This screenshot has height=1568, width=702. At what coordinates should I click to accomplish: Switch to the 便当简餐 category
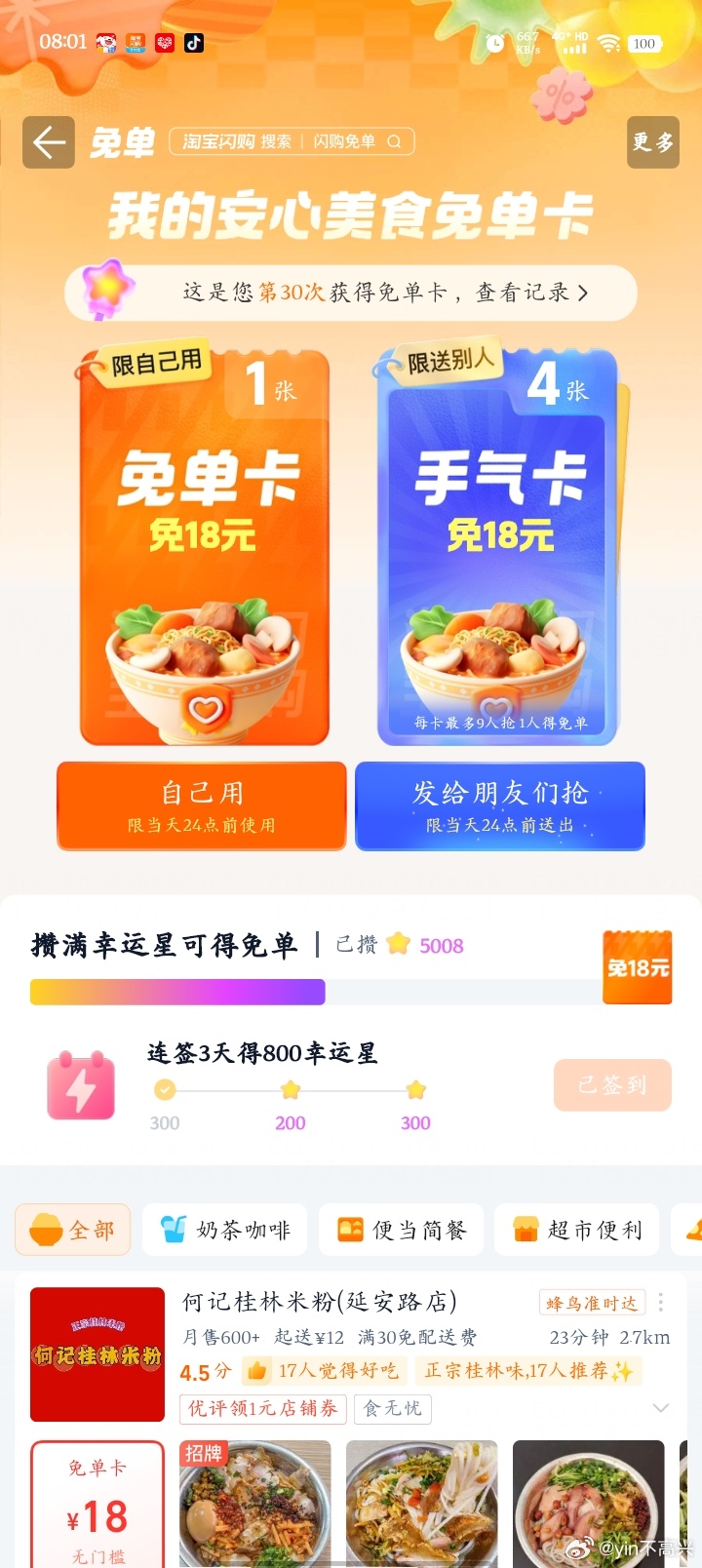click(401, 1230)
